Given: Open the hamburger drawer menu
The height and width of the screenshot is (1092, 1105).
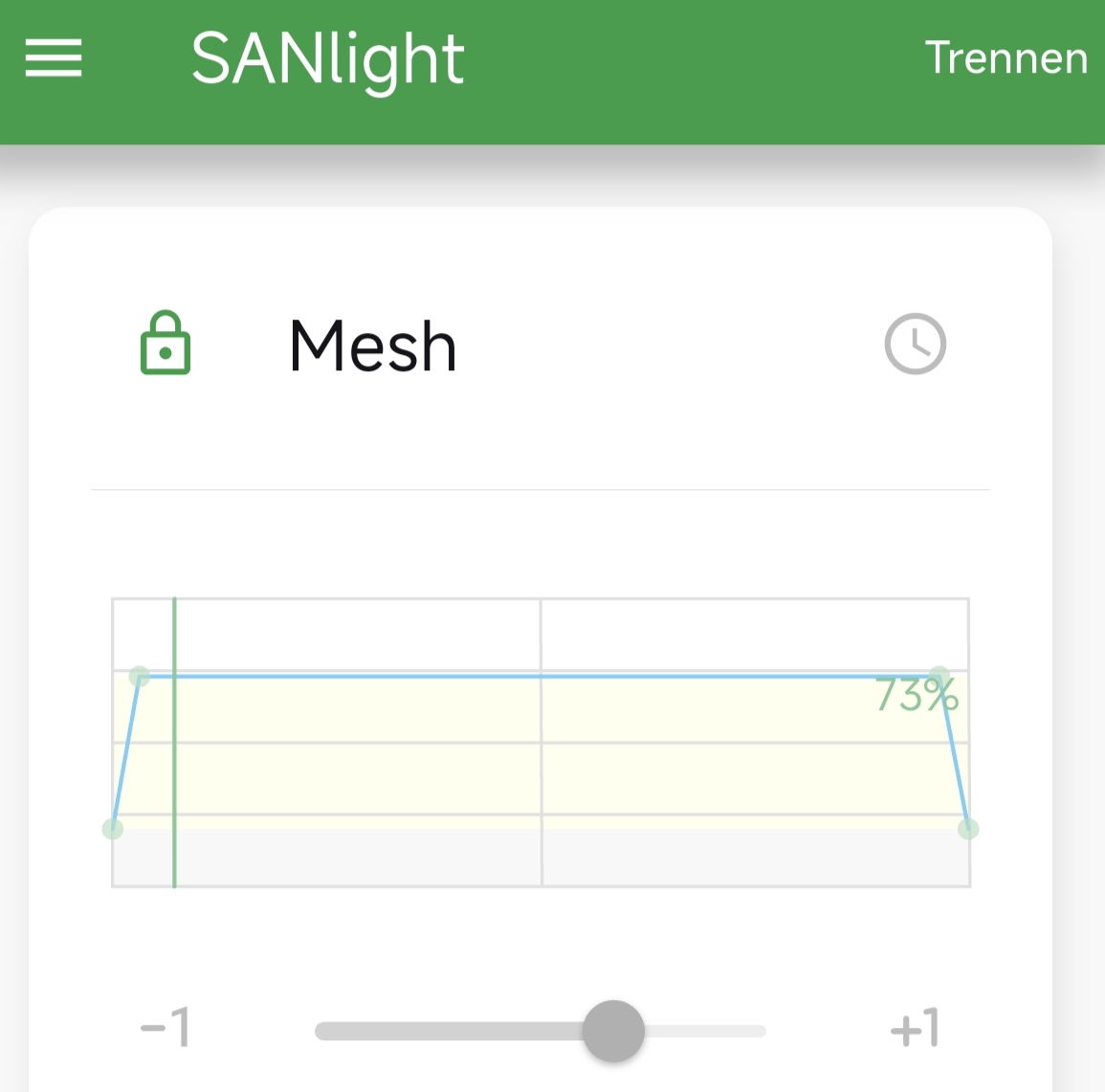Looking at the screenshot, I should [x=54, y=58].
